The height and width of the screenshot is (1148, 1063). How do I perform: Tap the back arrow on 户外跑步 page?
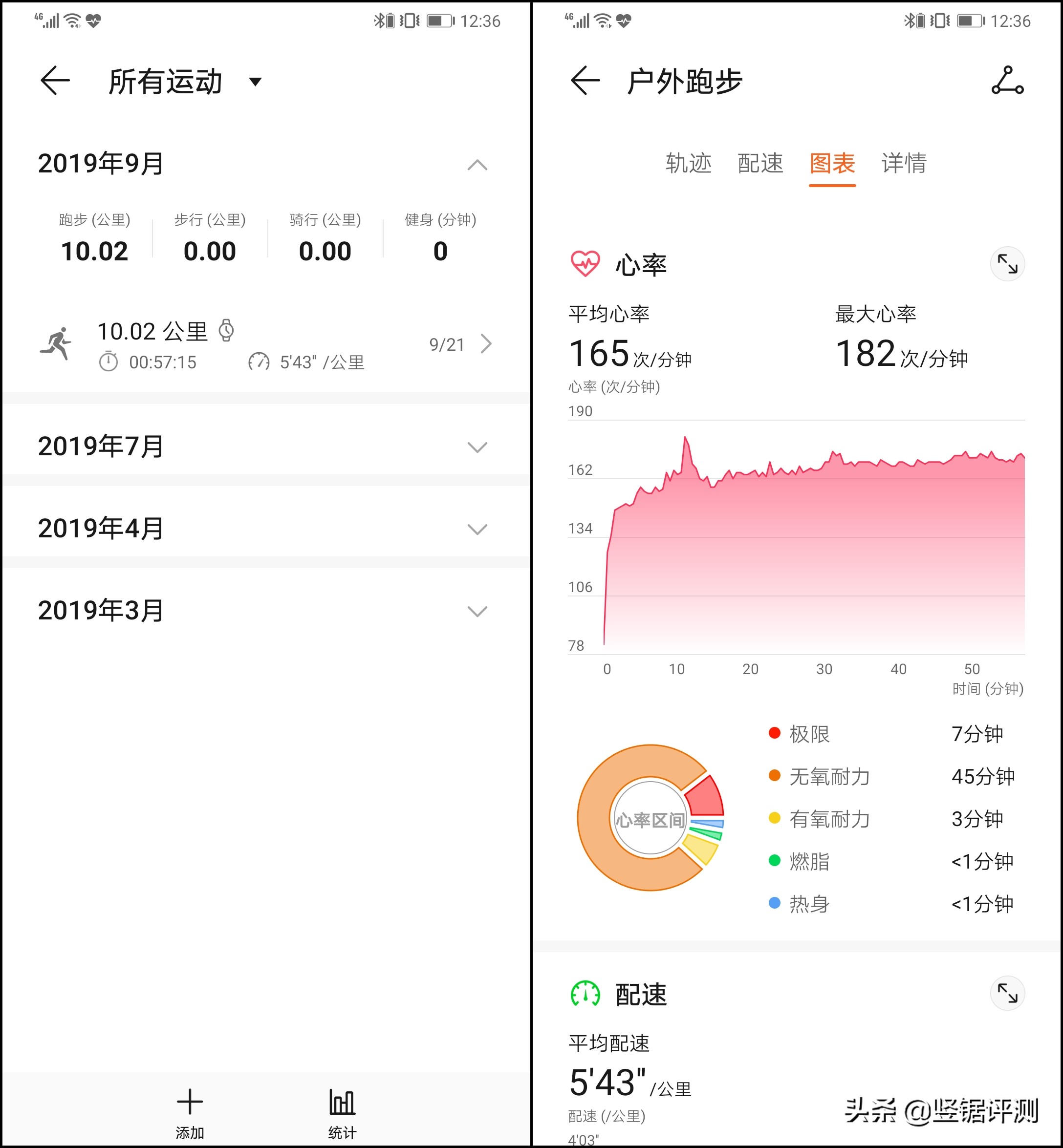tap(583, 82)
